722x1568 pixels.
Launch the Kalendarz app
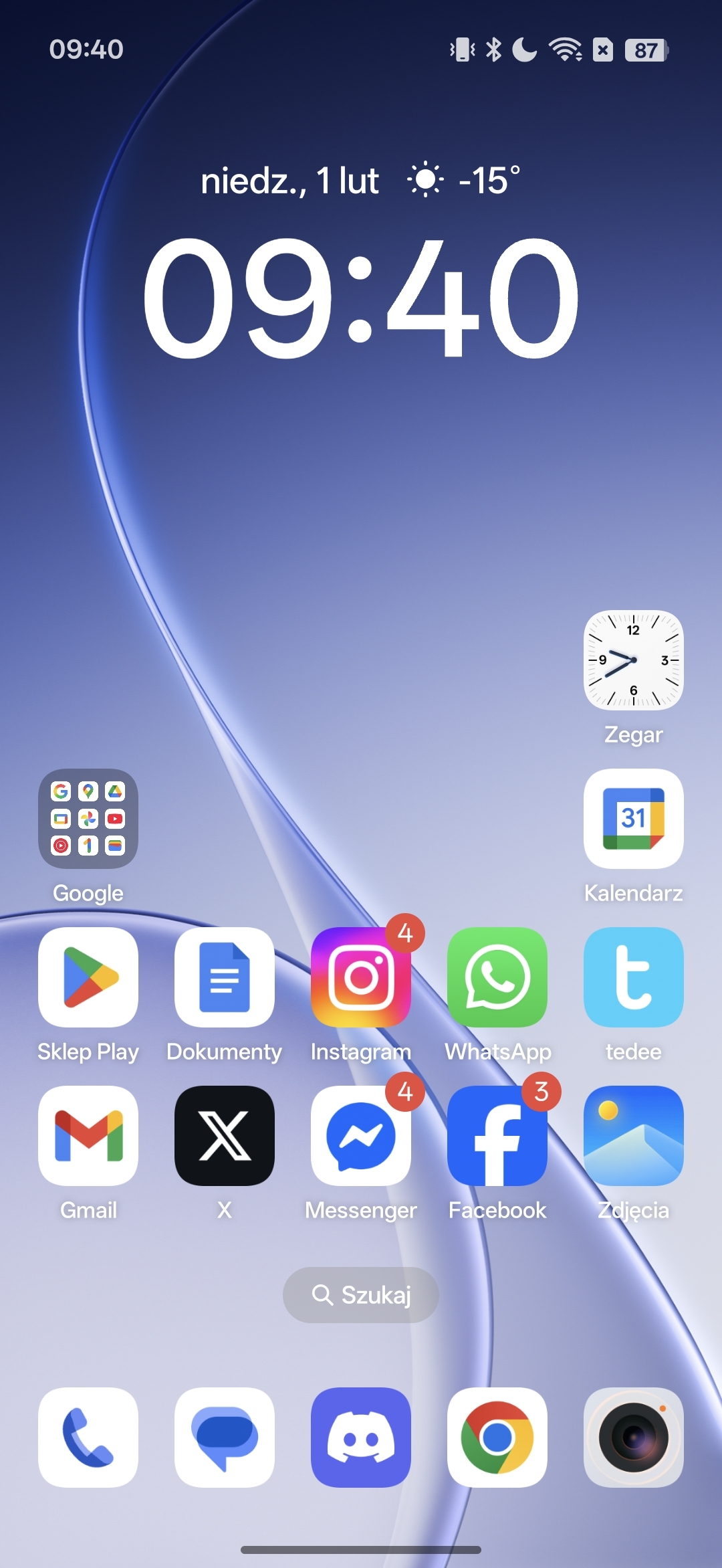point(633,819)
